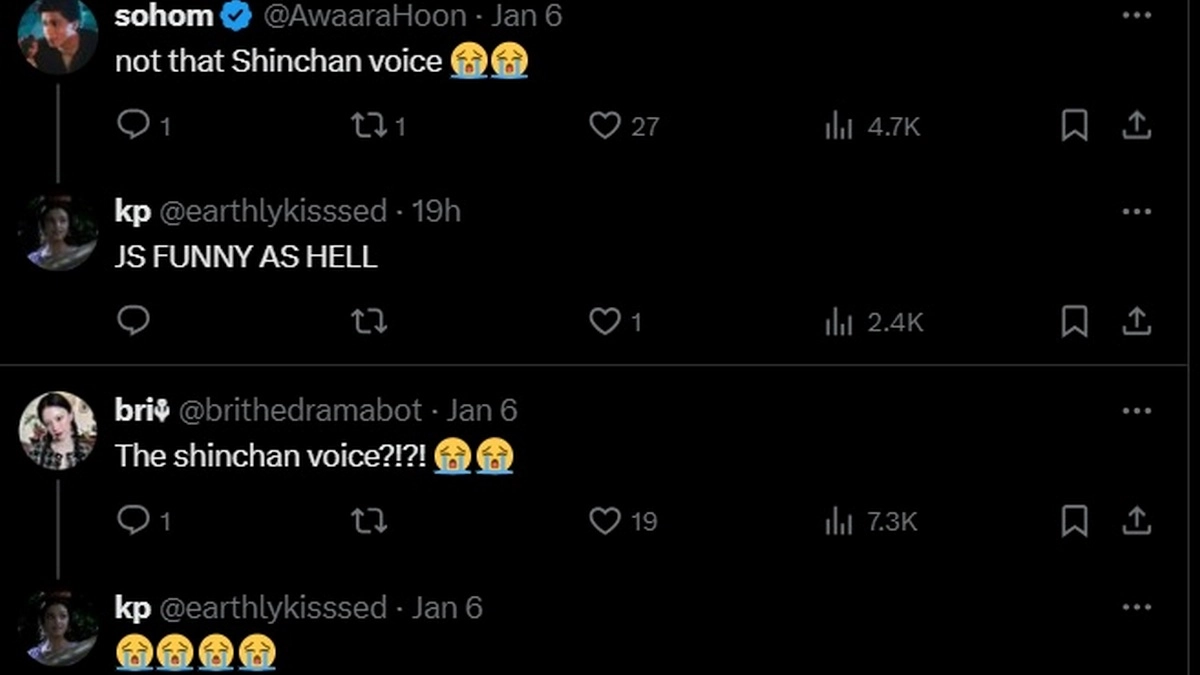Share kp's JS FUNNY AS HELL reply
Viewport: 1200px width, 675px height.
click(1136, 321)
